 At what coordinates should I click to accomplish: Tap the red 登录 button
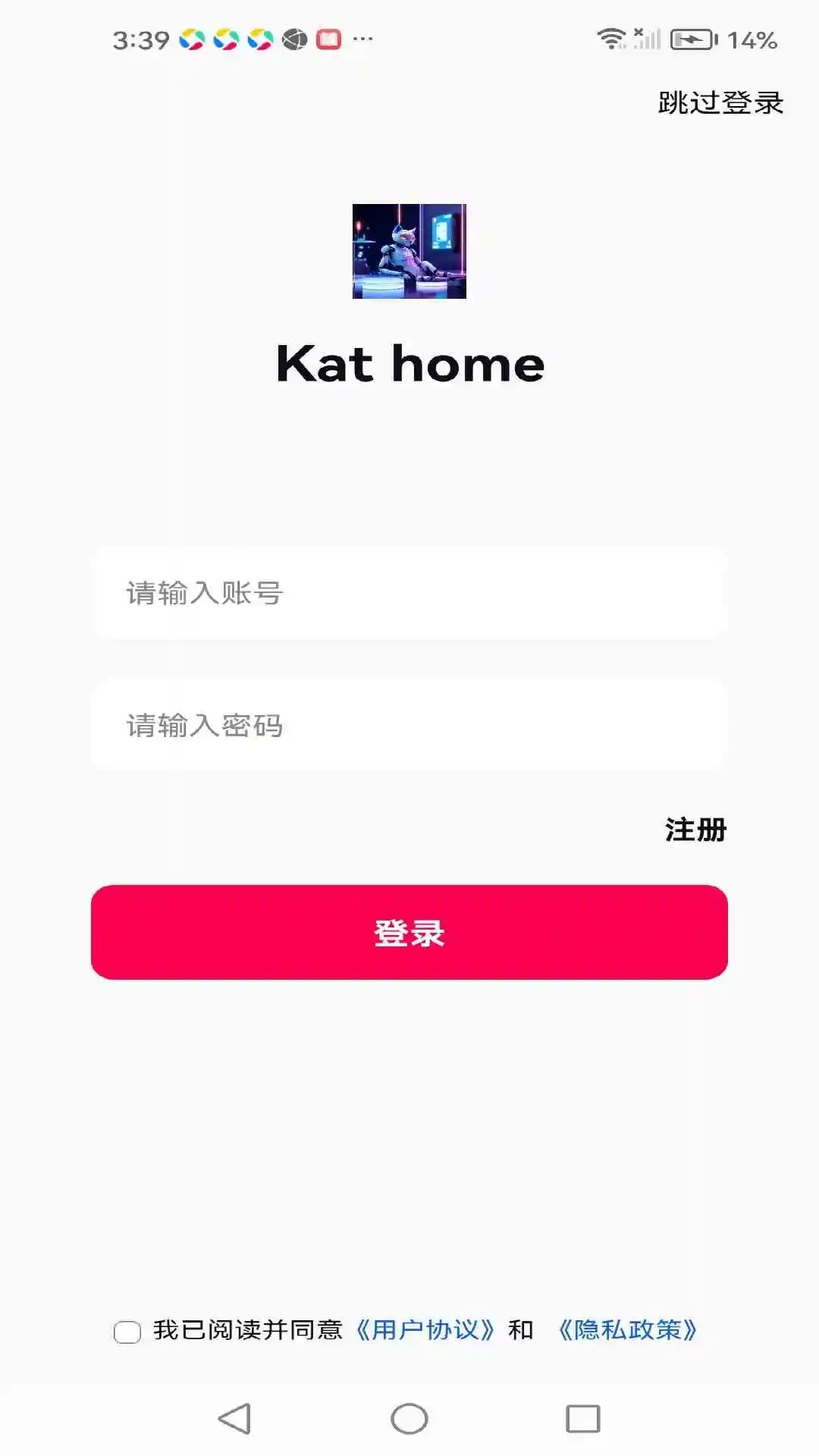click(x=409, y=932)
